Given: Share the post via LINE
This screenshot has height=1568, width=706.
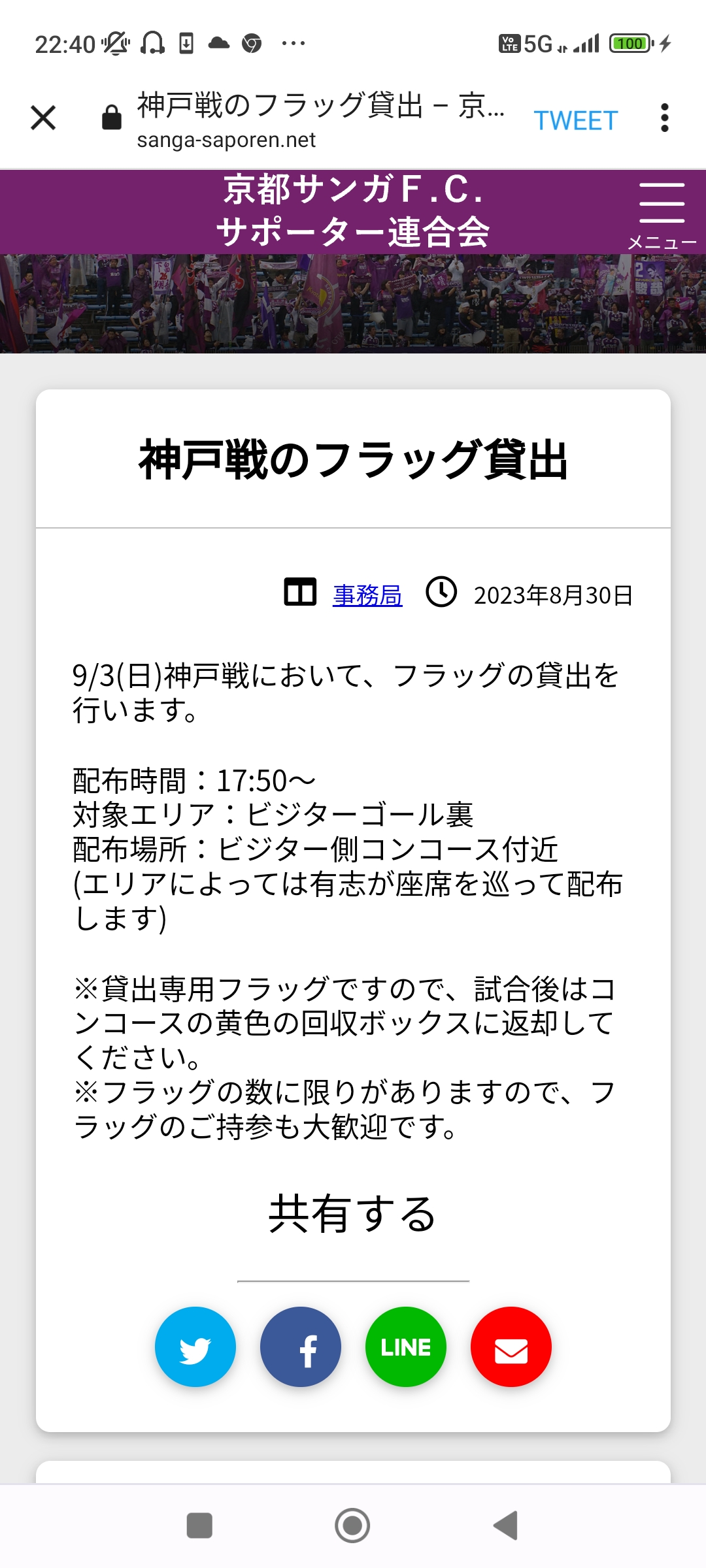Looking at the screenshot, I should (406, 1347).
